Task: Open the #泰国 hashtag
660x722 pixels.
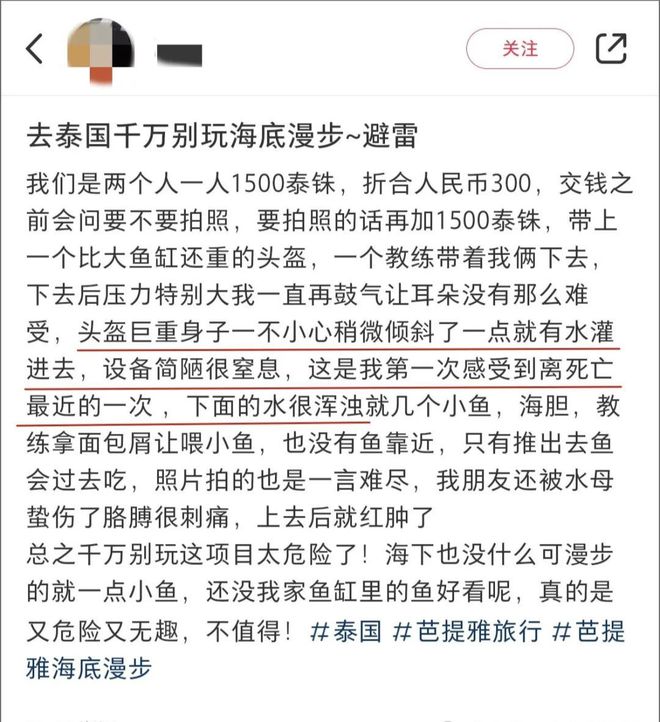Action: [x=344, y=632]
